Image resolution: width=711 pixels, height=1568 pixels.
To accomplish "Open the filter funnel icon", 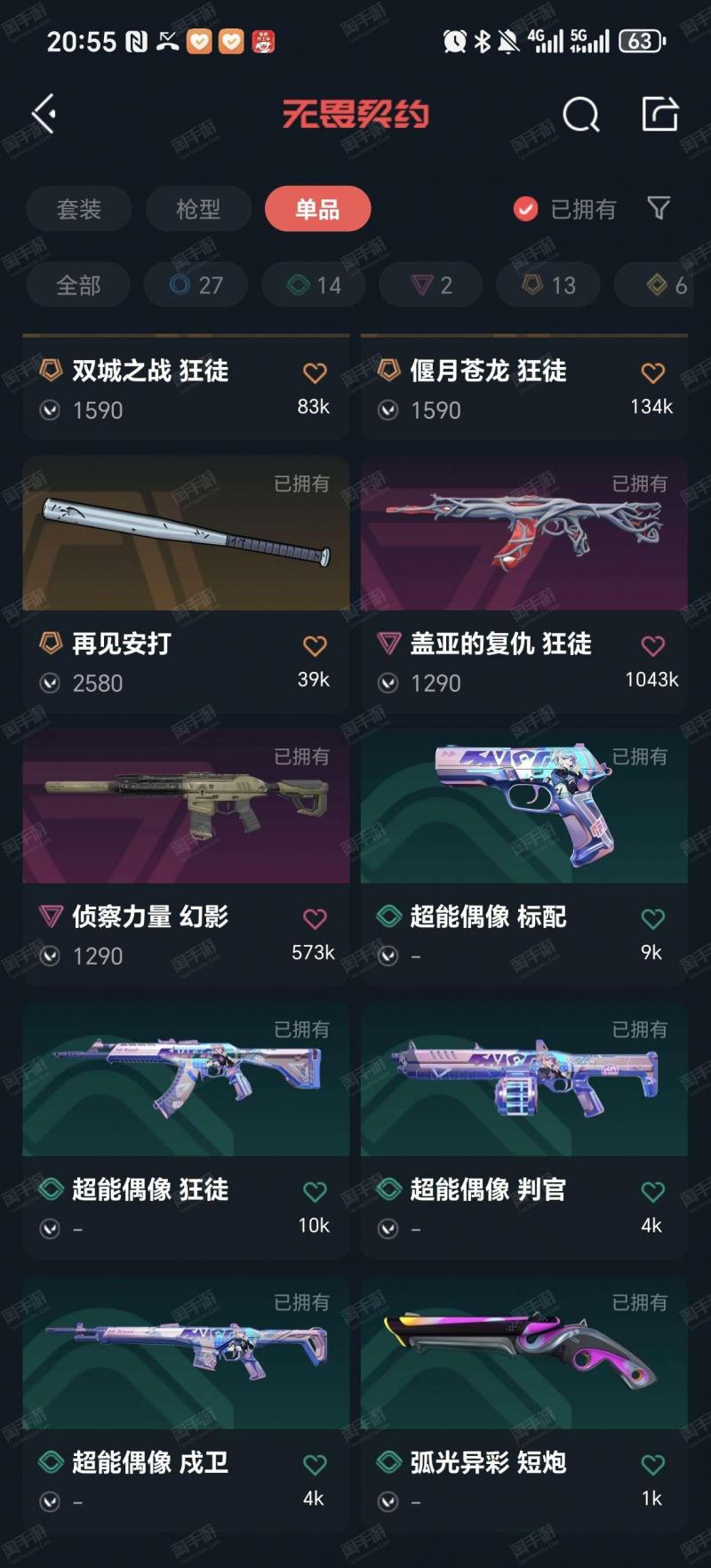I will [x=659, y=208].
